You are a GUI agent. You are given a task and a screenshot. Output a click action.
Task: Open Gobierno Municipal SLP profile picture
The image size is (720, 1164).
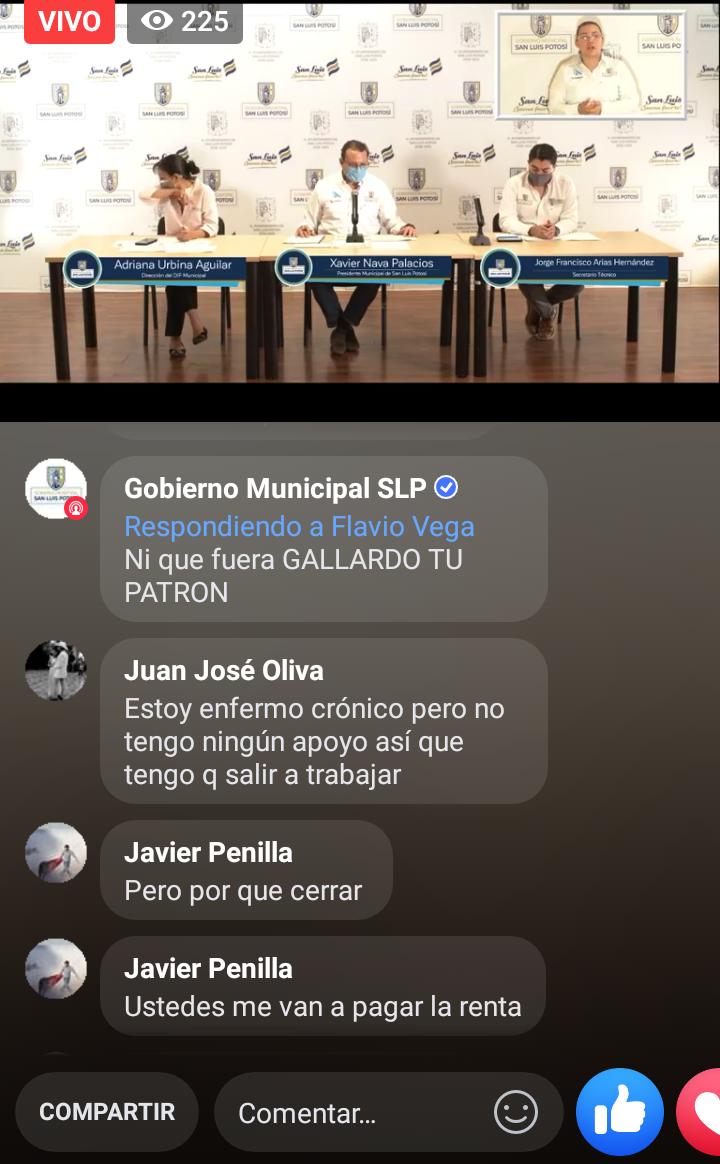pos(56,490)
